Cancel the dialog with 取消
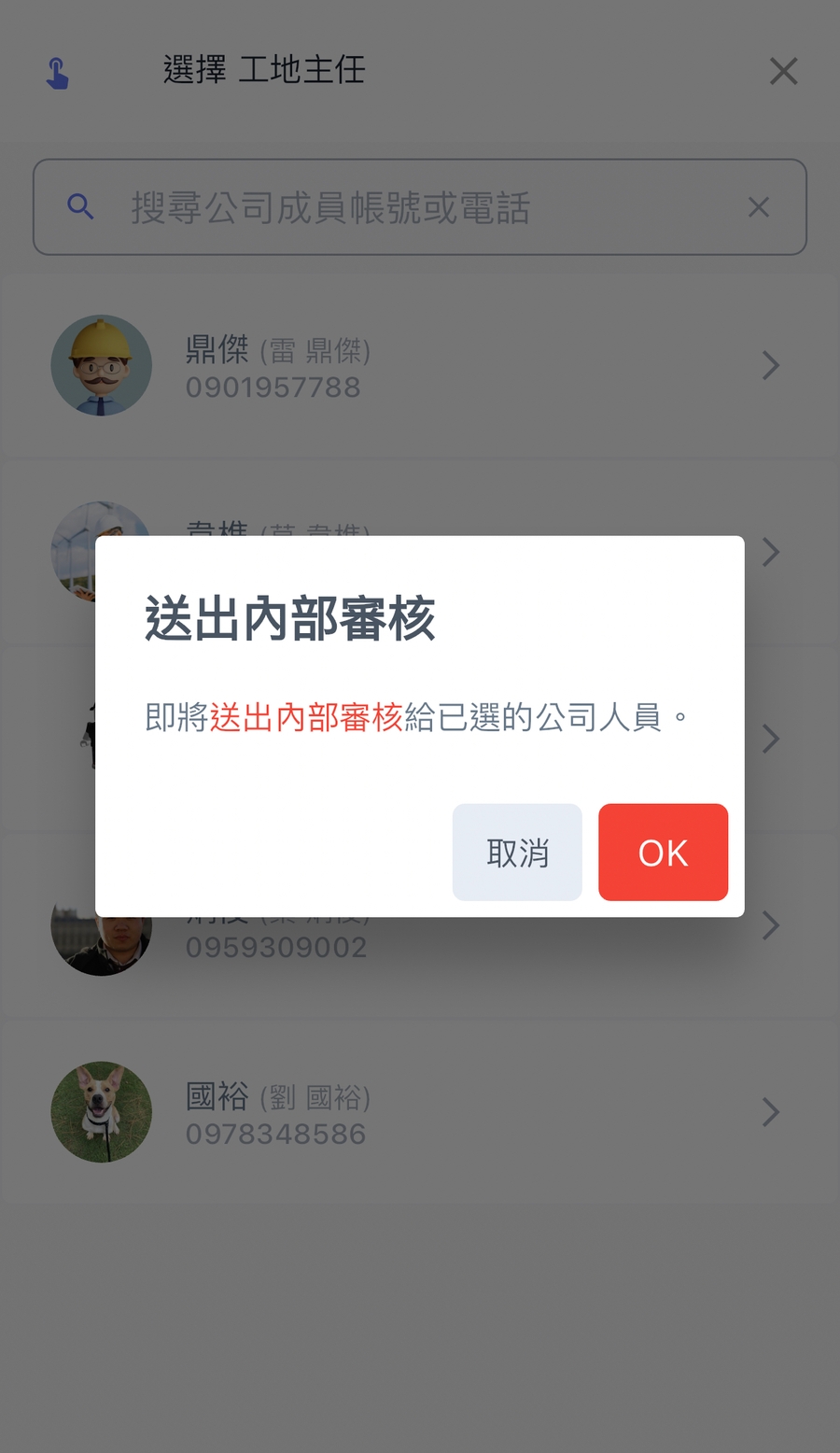Image resolution: width=840 pixels, height=1453 pixels. (517, 852)
